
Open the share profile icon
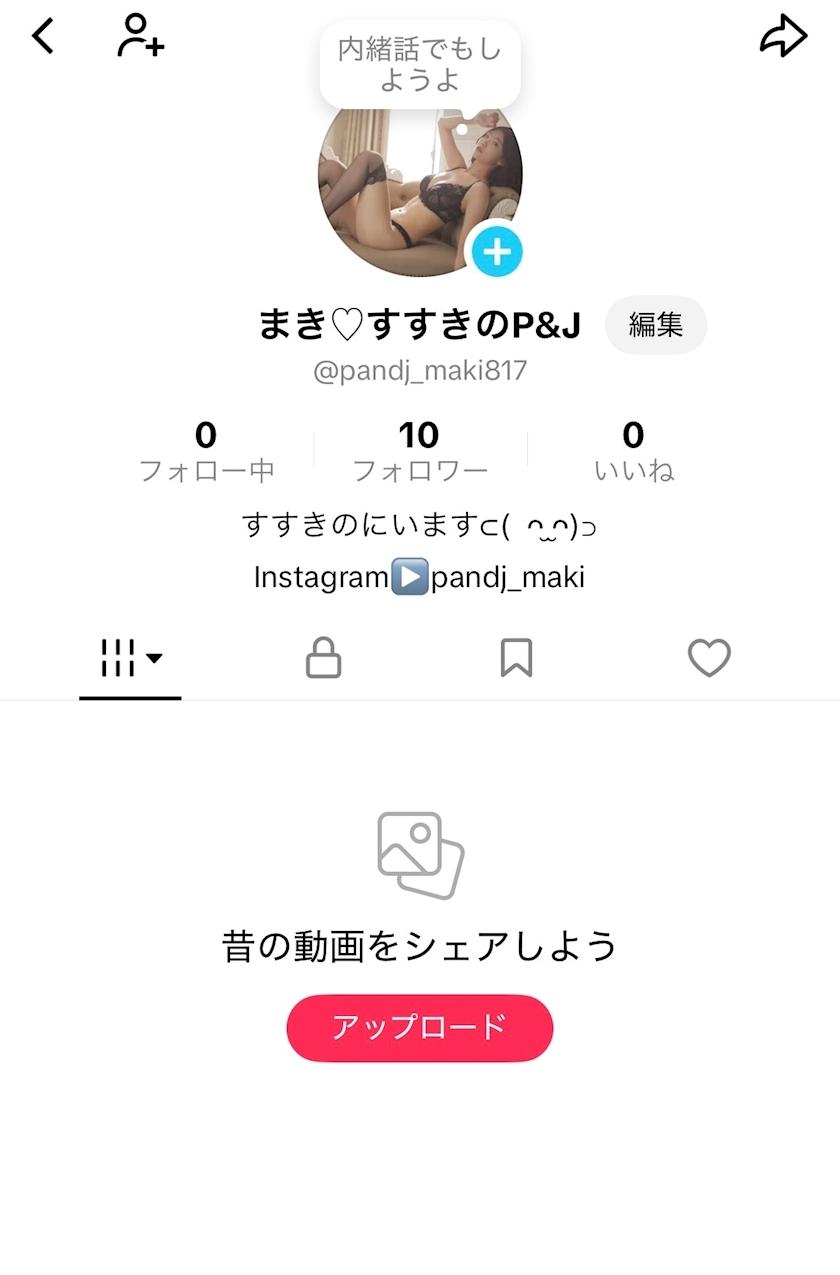(x=784, y=36)
